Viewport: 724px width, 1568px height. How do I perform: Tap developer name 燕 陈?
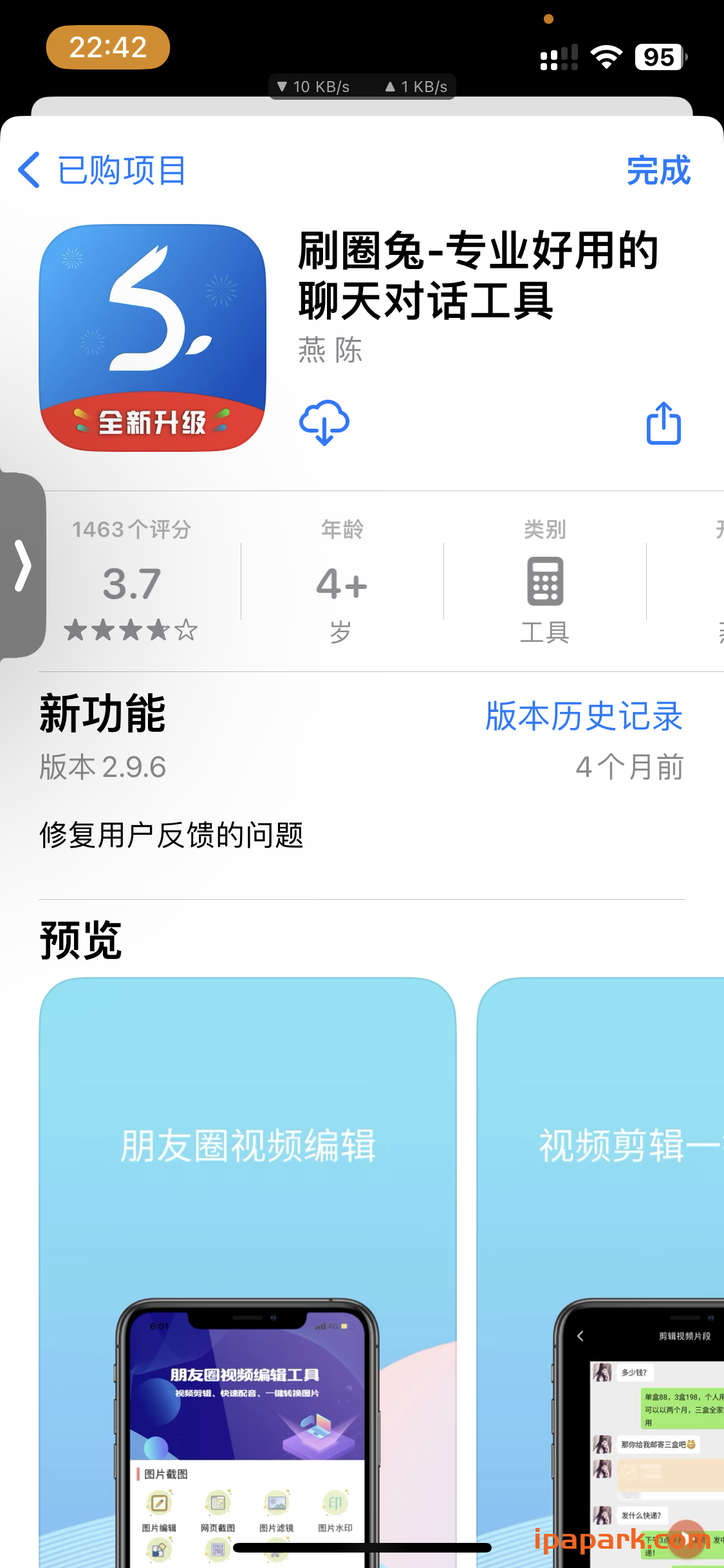330,351
